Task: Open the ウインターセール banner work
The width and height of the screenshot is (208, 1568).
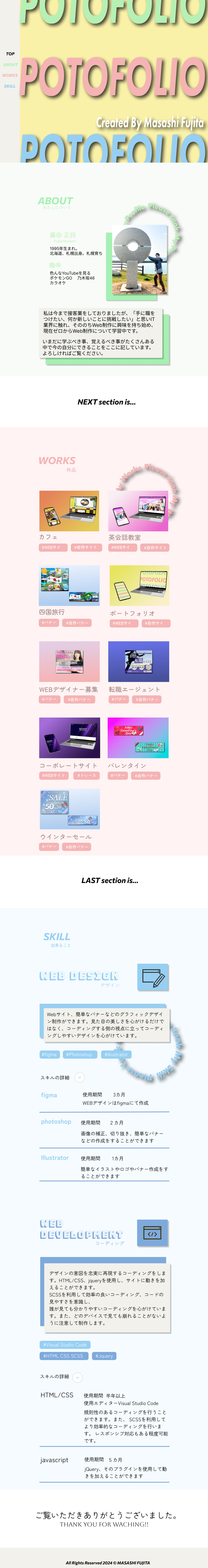Action: pos(69,810)
